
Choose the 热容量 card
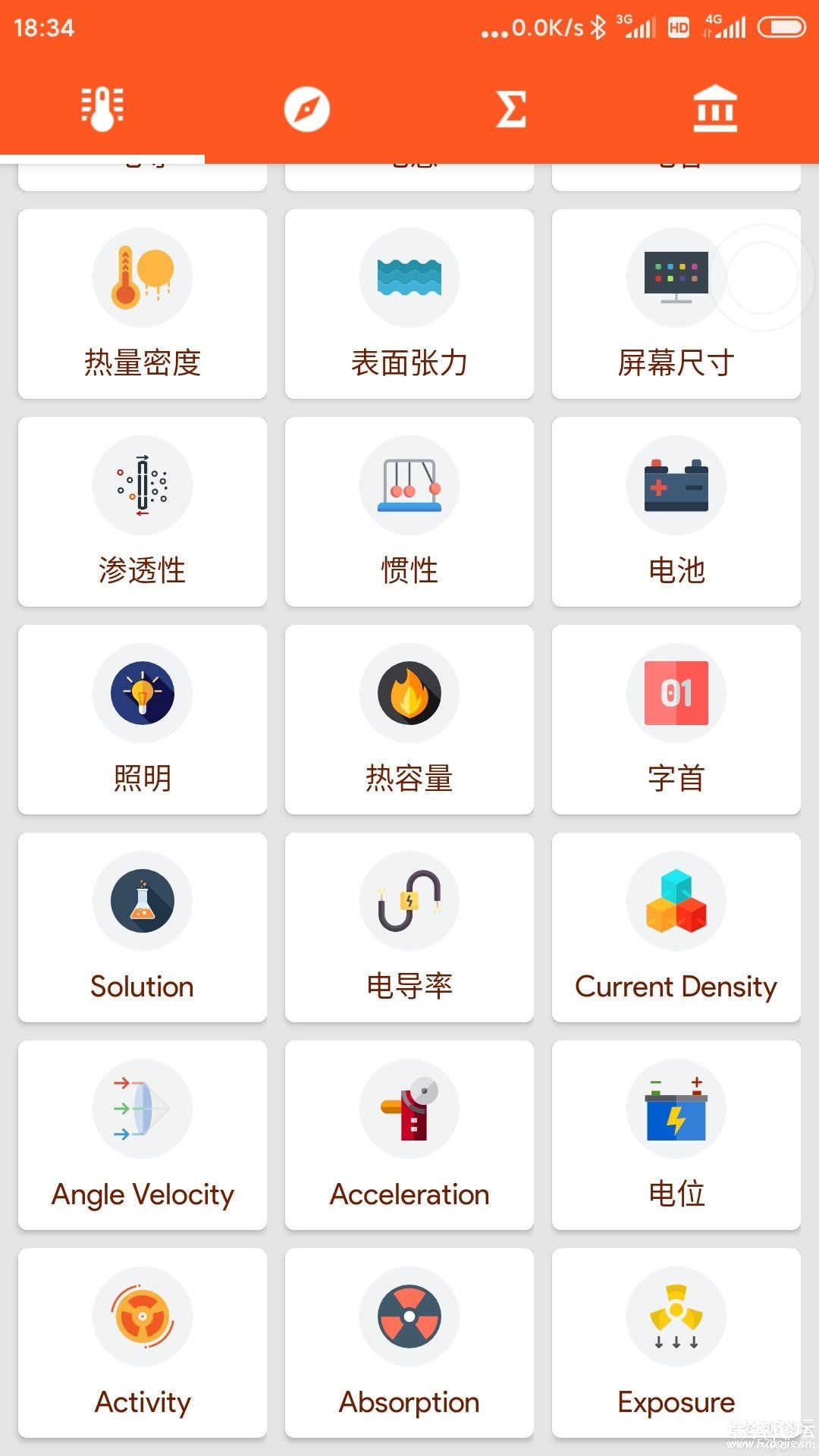point(409,720)
